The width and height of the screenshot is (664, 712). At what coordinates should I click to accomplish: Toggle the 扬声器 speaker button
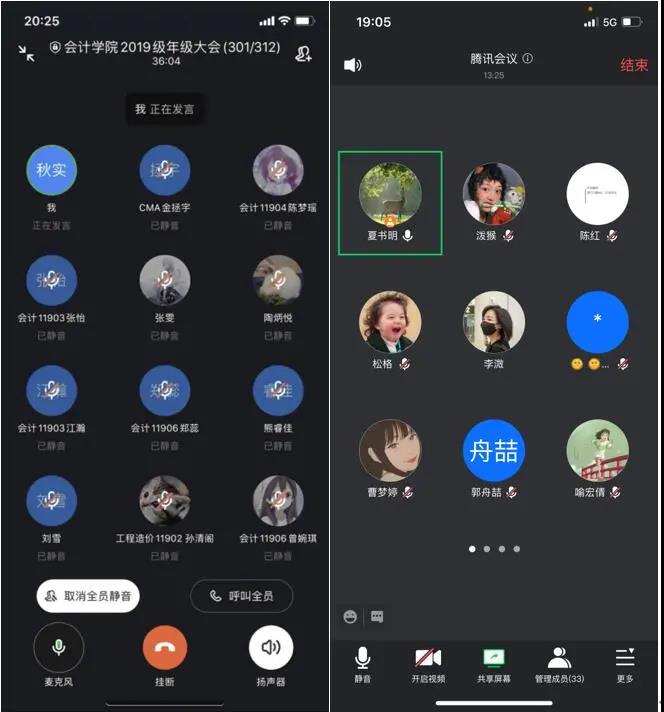tap(270, 647)
